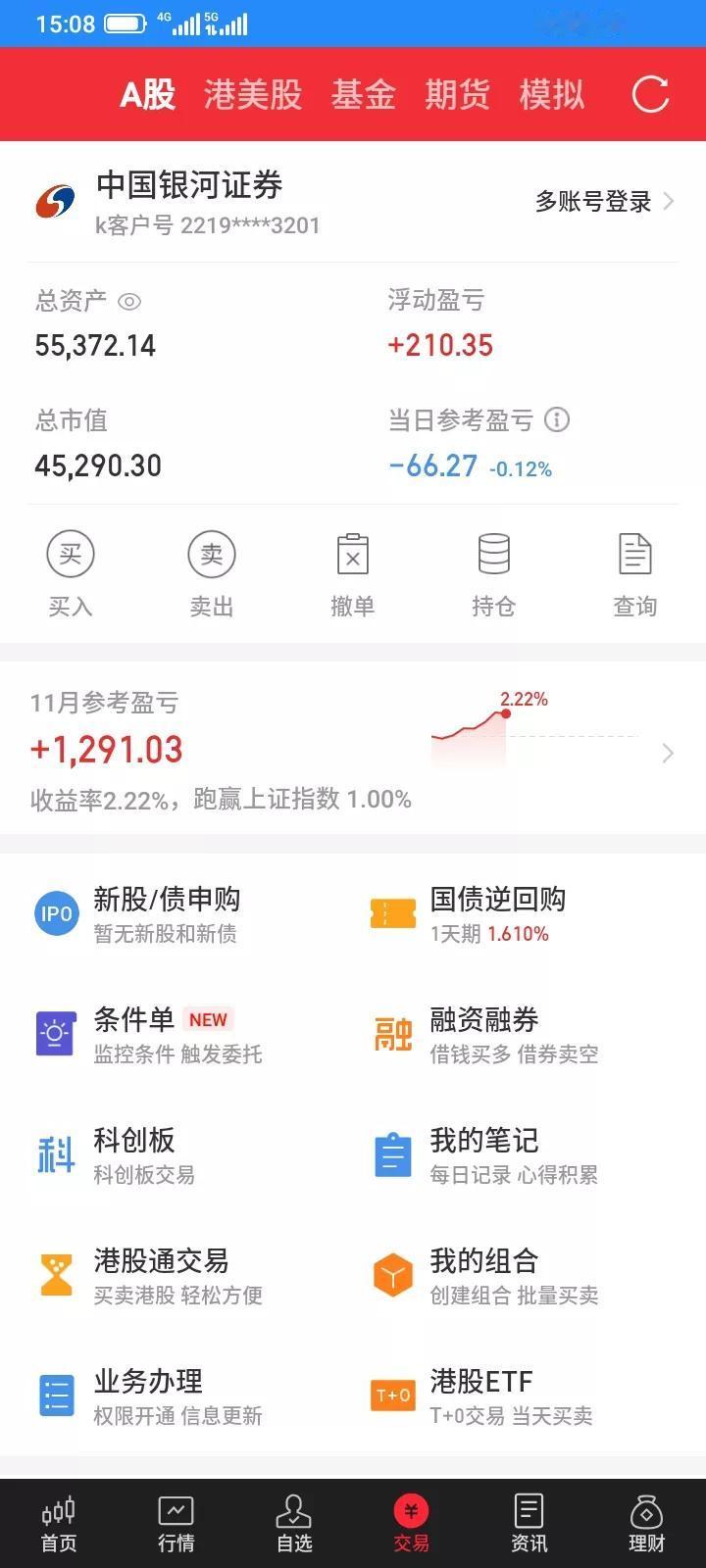Open the 持仓 holdings icon
Screen dimensions: 706x1568
(x=493, y=573)
